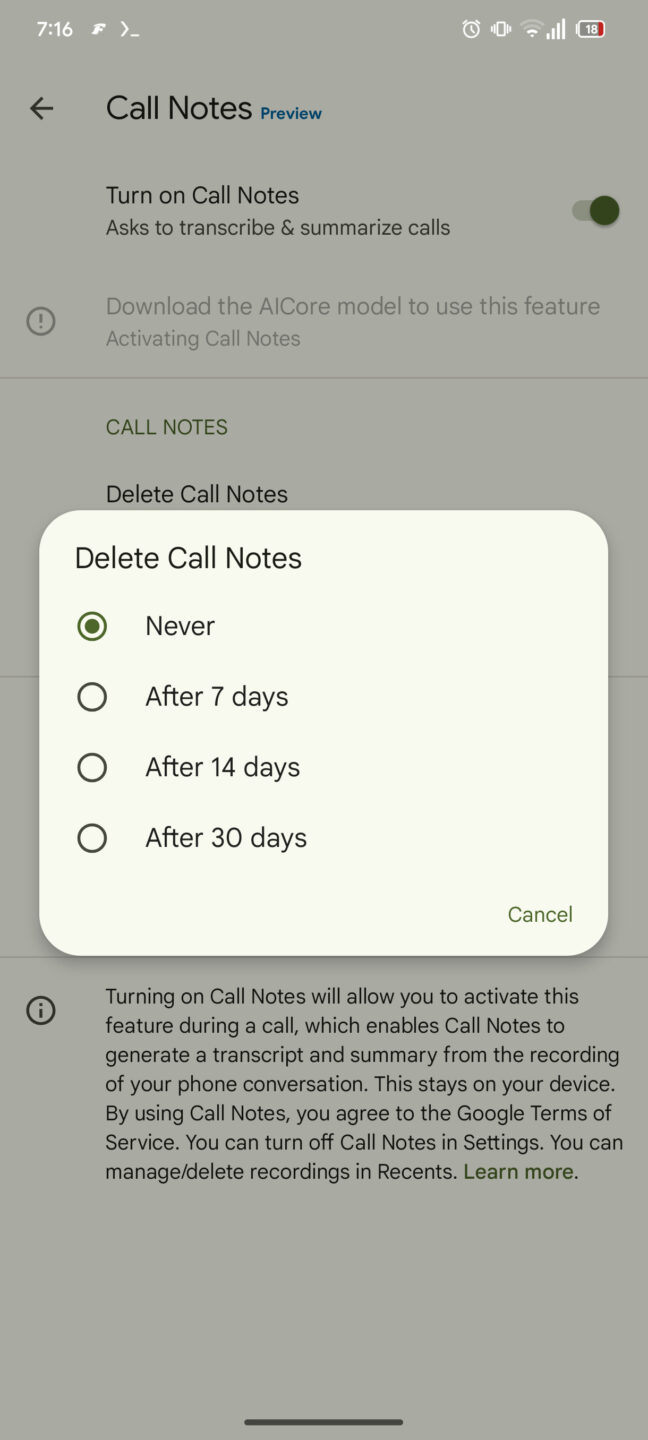The width and height of the screenshot is (648, 1440).
Task: Select the Never option
Action: pos(93,626)
